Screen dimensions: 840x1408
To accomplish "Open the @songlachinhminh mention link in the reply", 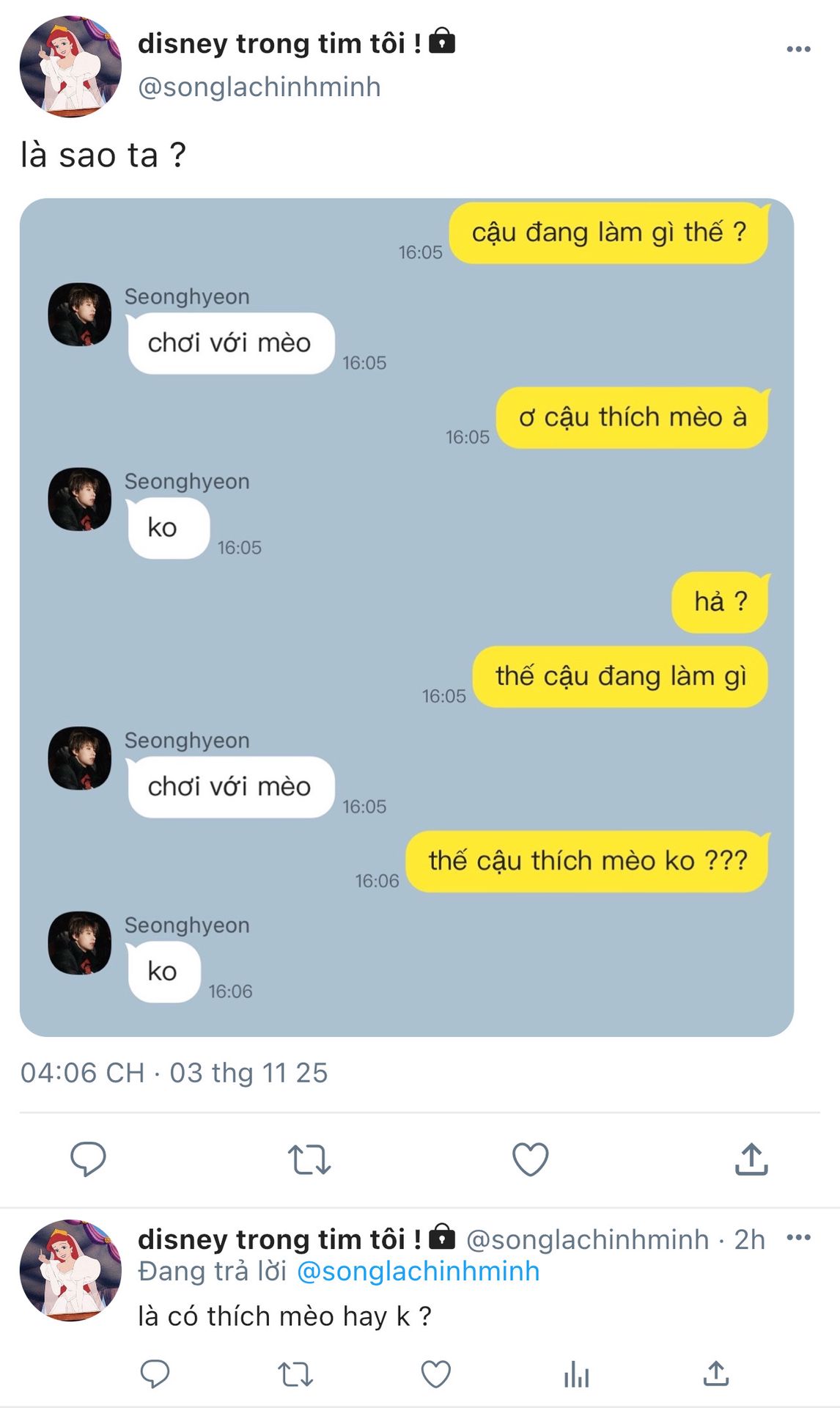I will [418, 1271].
